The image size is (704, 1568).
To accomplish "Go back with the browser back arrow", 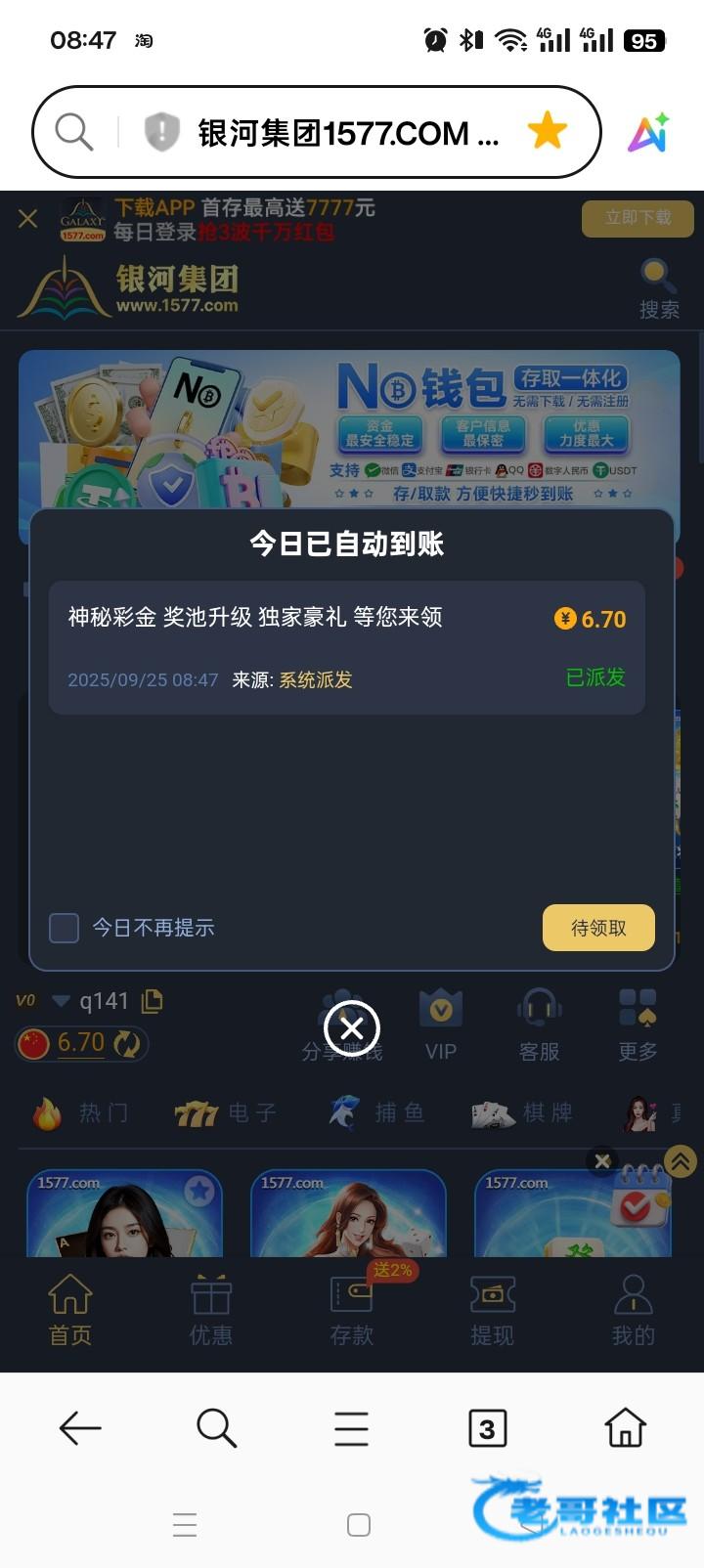I will pyautogui.click(x=80, y=1428).
